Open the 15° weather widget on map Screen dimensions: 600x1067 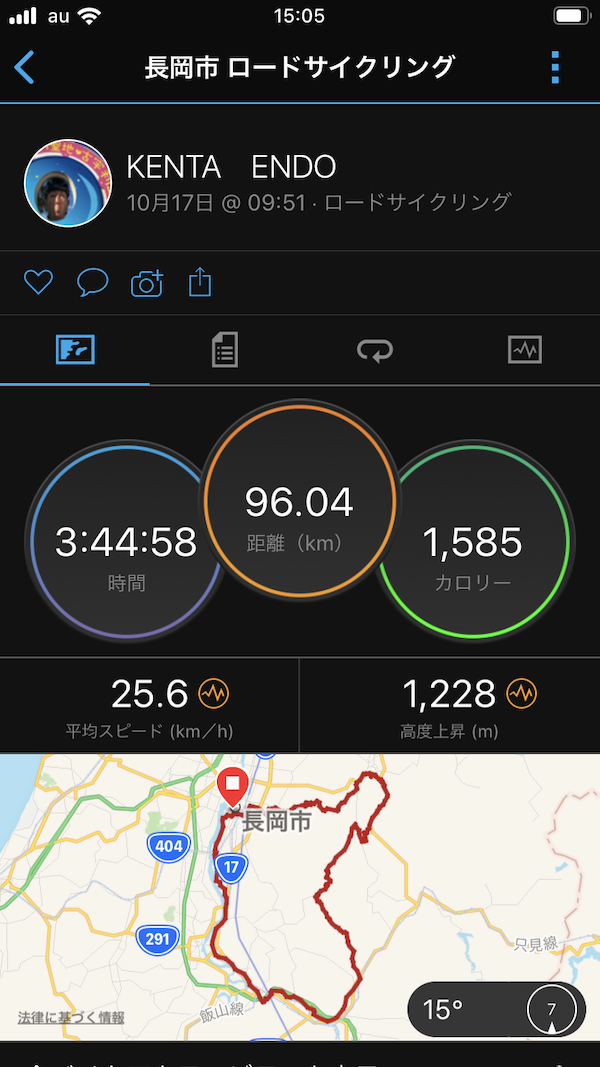point(497,1011)
